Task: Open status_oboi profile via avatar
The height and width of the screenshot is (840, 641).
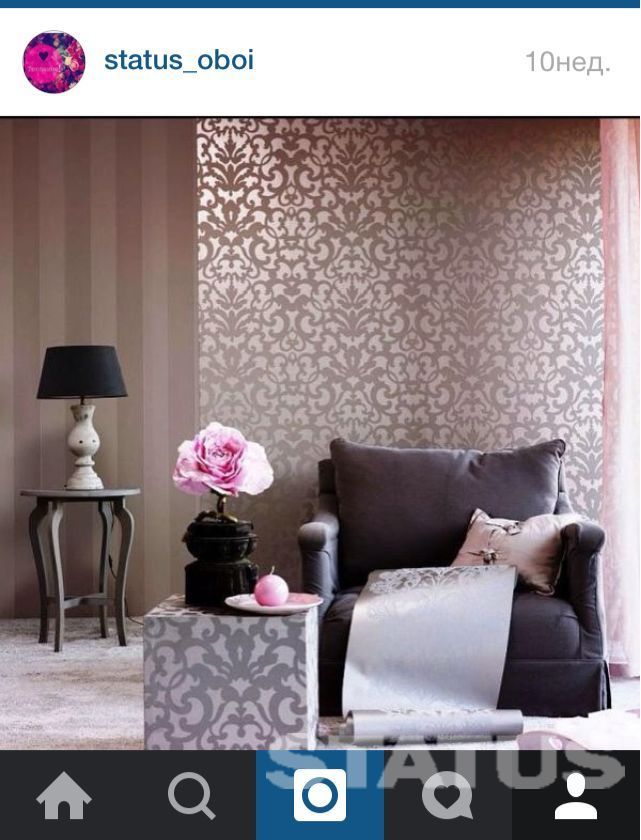Action: point(54,62)
